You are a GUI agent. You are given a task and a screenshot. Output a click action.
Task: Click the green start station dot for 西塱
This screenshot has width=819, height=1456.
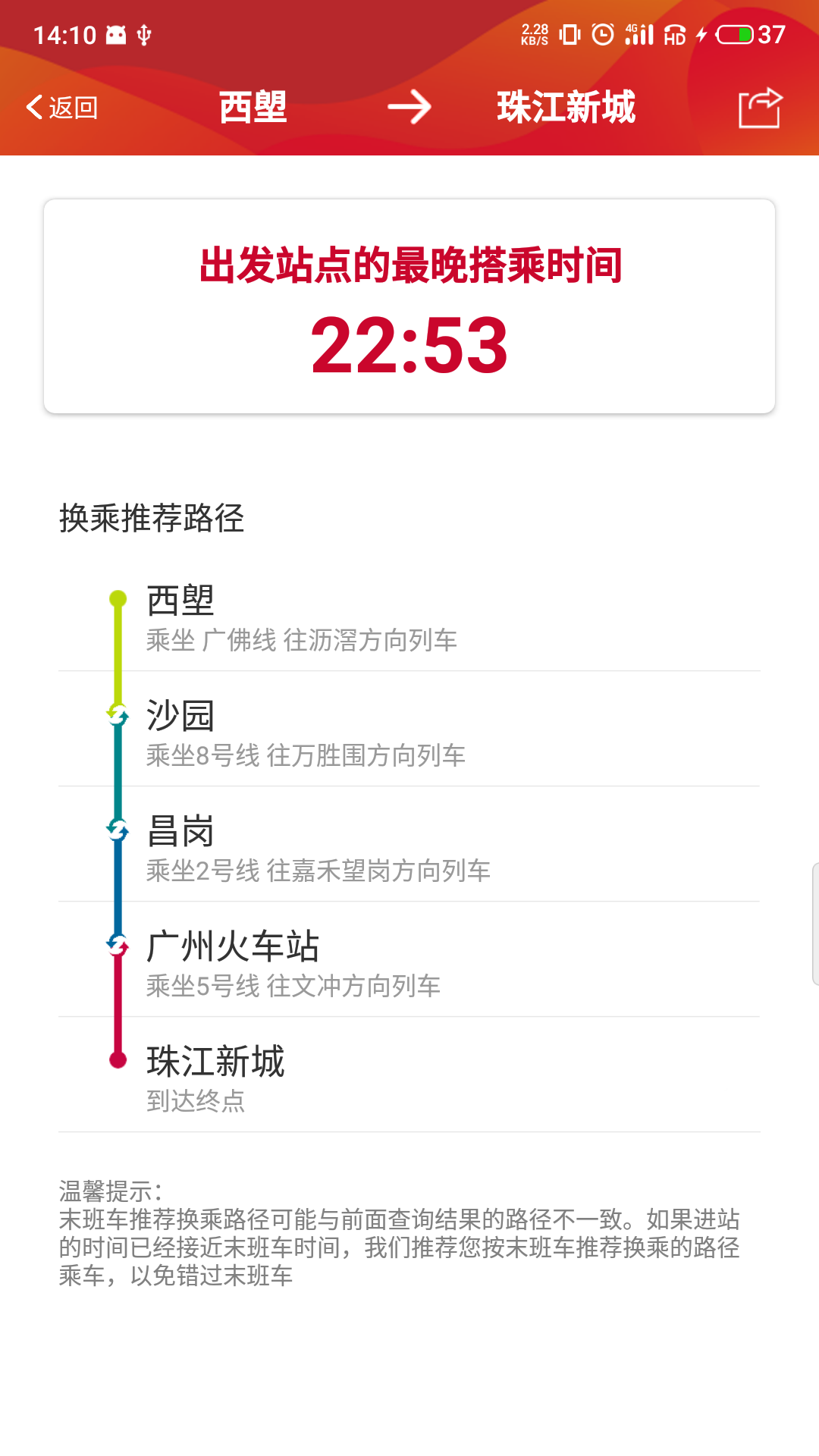(118, 599)
